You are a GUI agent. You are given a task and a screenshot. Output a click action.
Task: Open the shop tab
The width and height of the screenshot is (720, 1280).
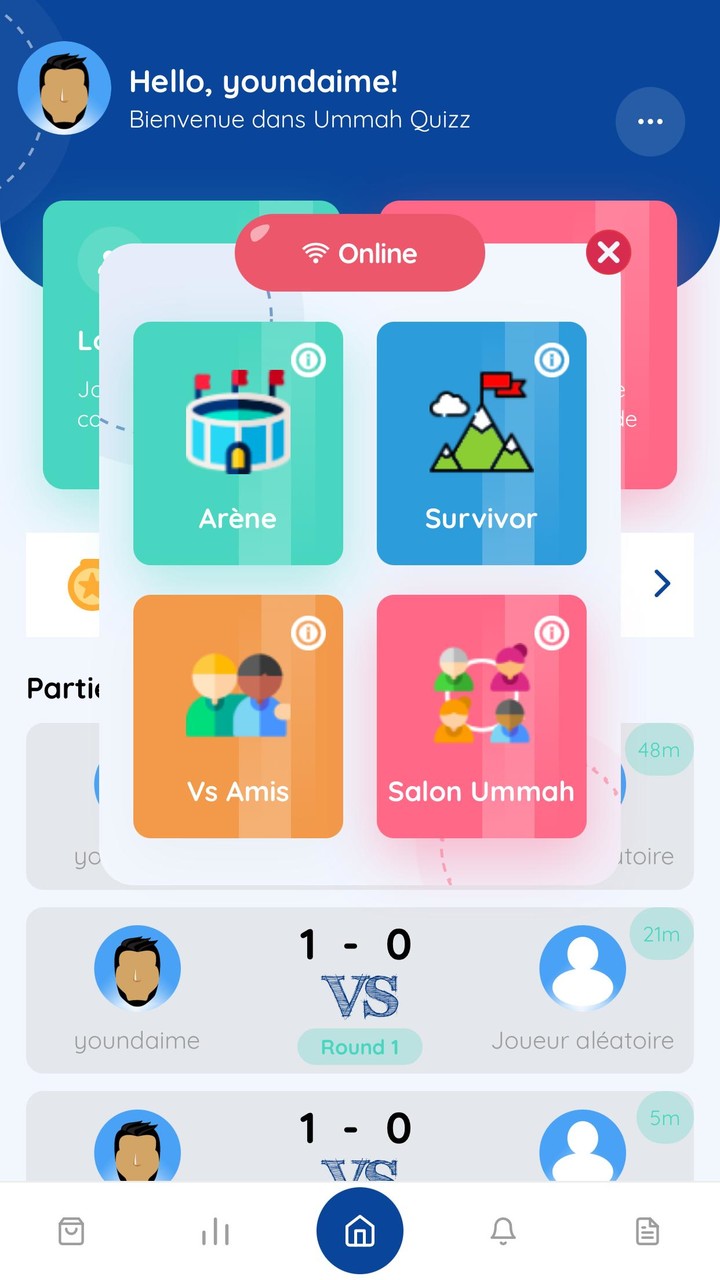coord(71,1232)
